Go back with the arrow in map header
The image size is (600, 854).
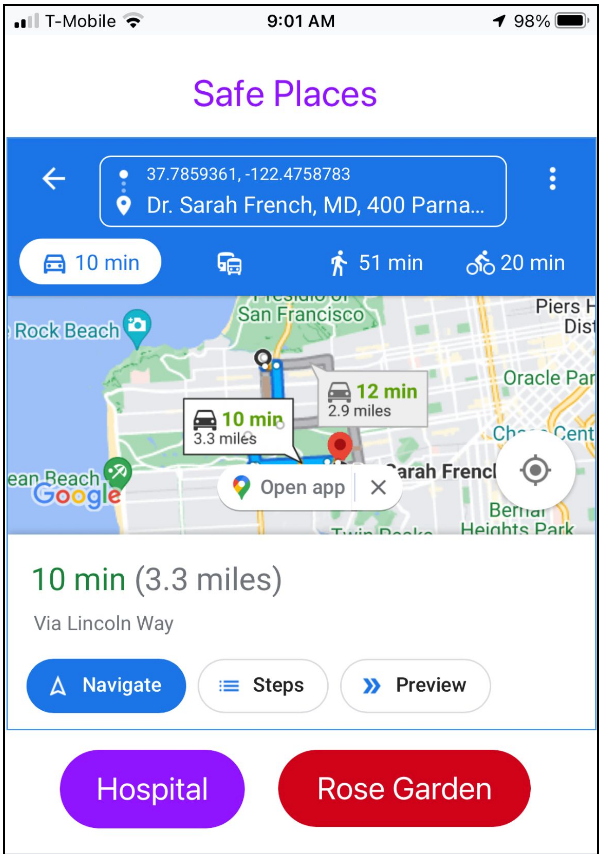[x=53, y=179]
